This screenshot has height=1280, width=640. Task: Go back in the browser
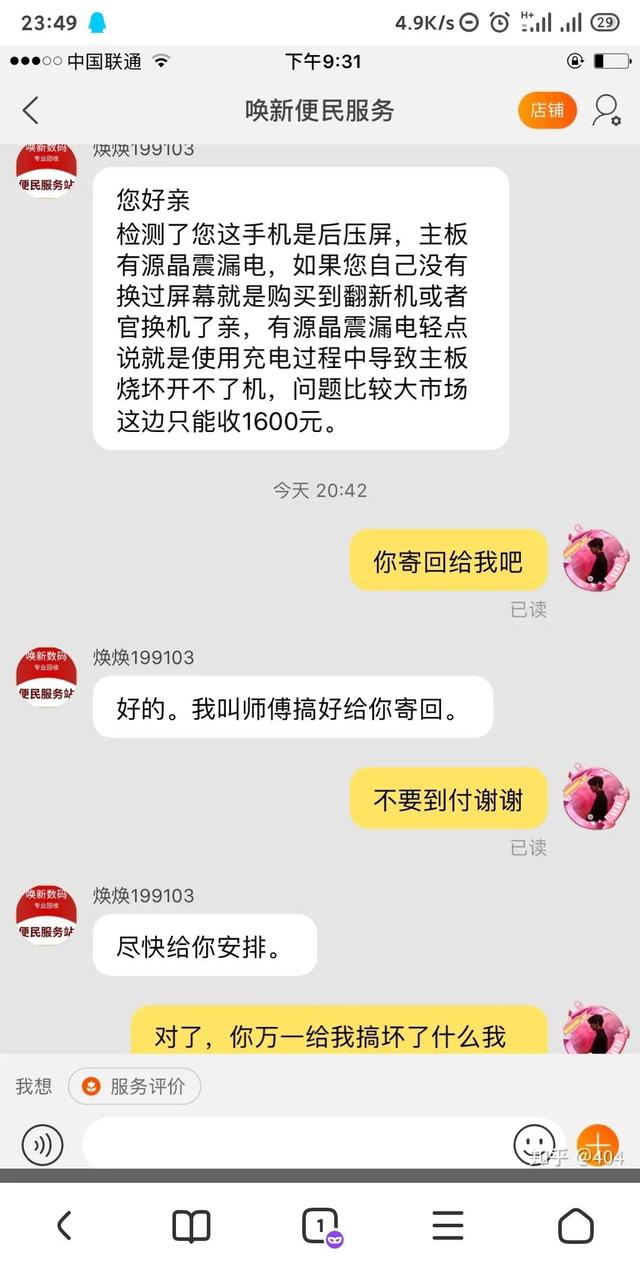click(x=64, y=1225)
